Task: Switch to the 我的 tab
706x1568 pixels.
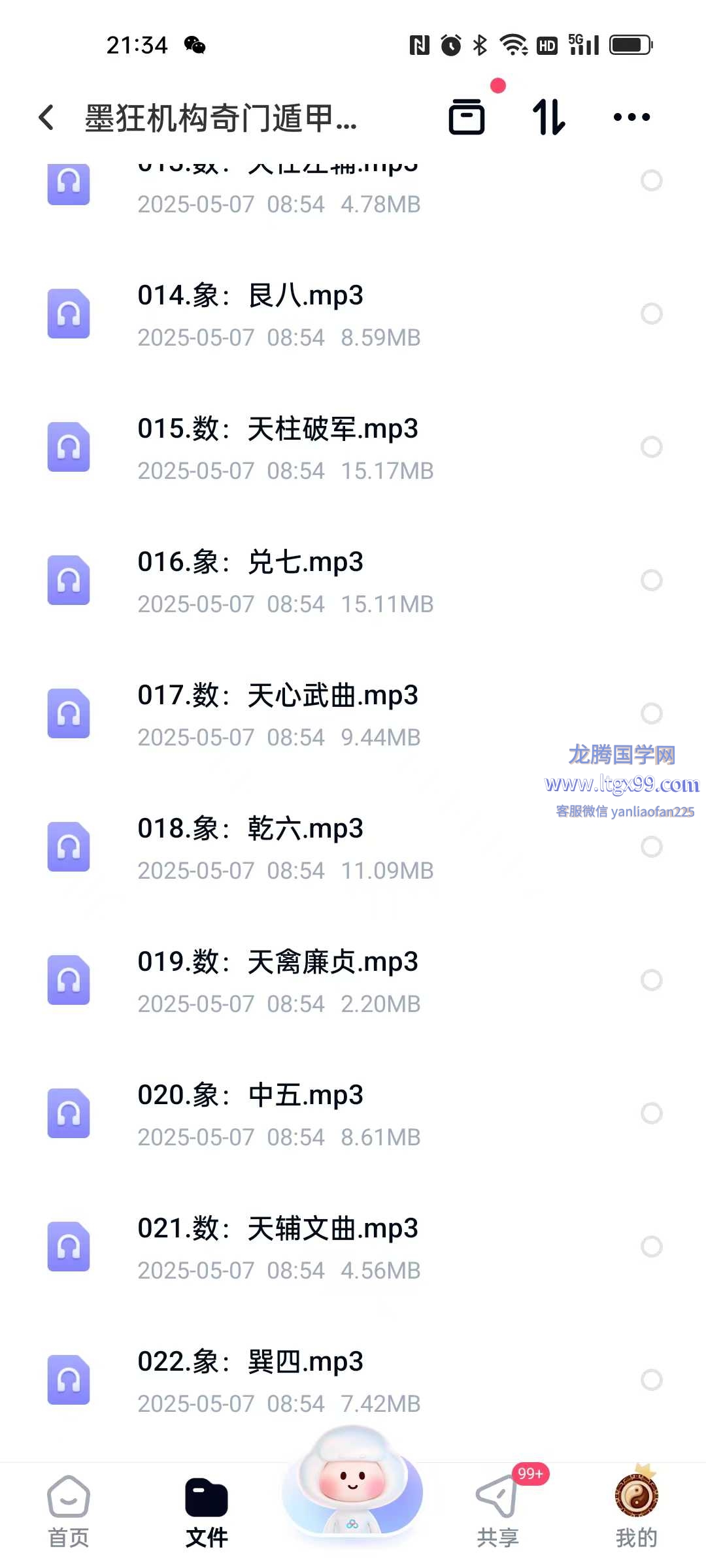Action: point(636,1512)
